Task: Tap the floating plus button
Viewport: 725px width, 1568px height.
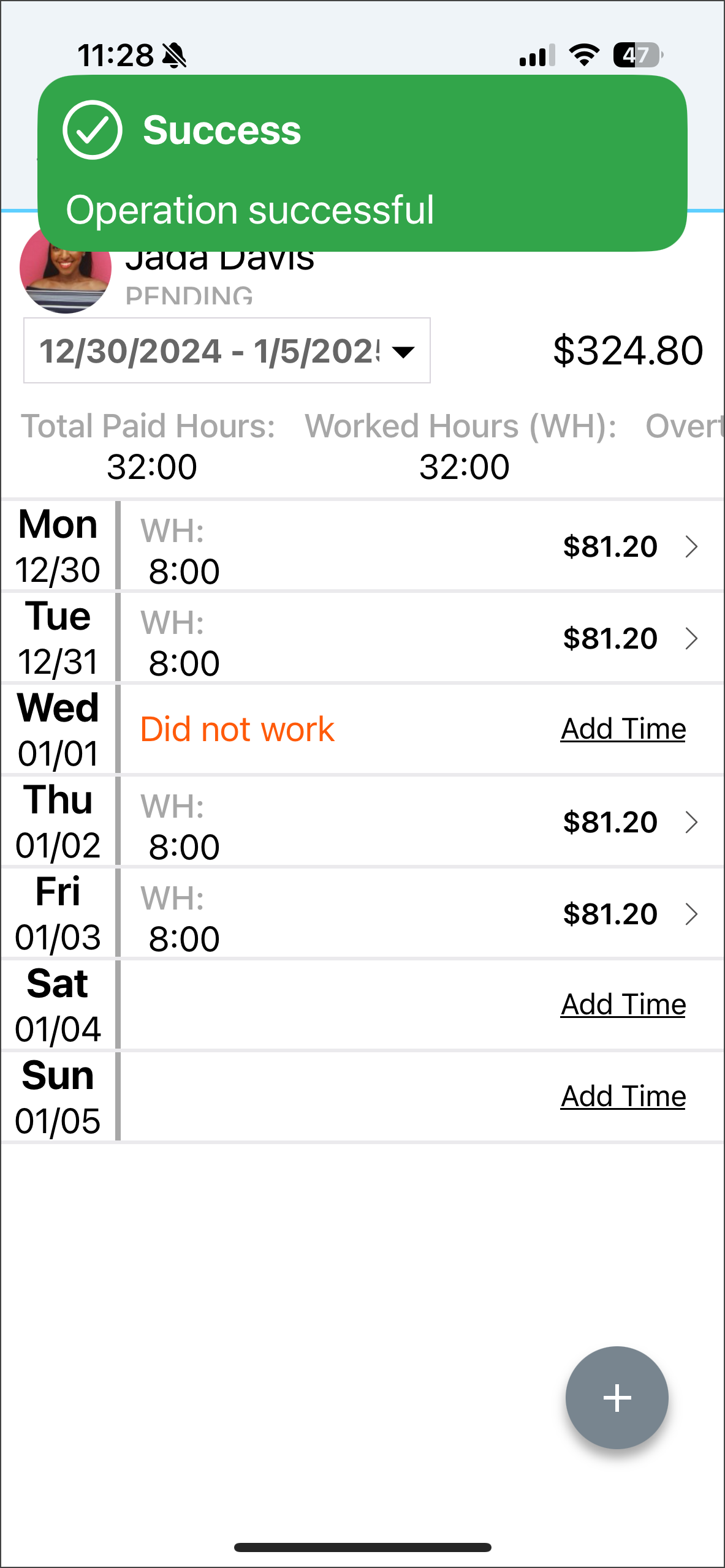Action: click(617, 1398)
